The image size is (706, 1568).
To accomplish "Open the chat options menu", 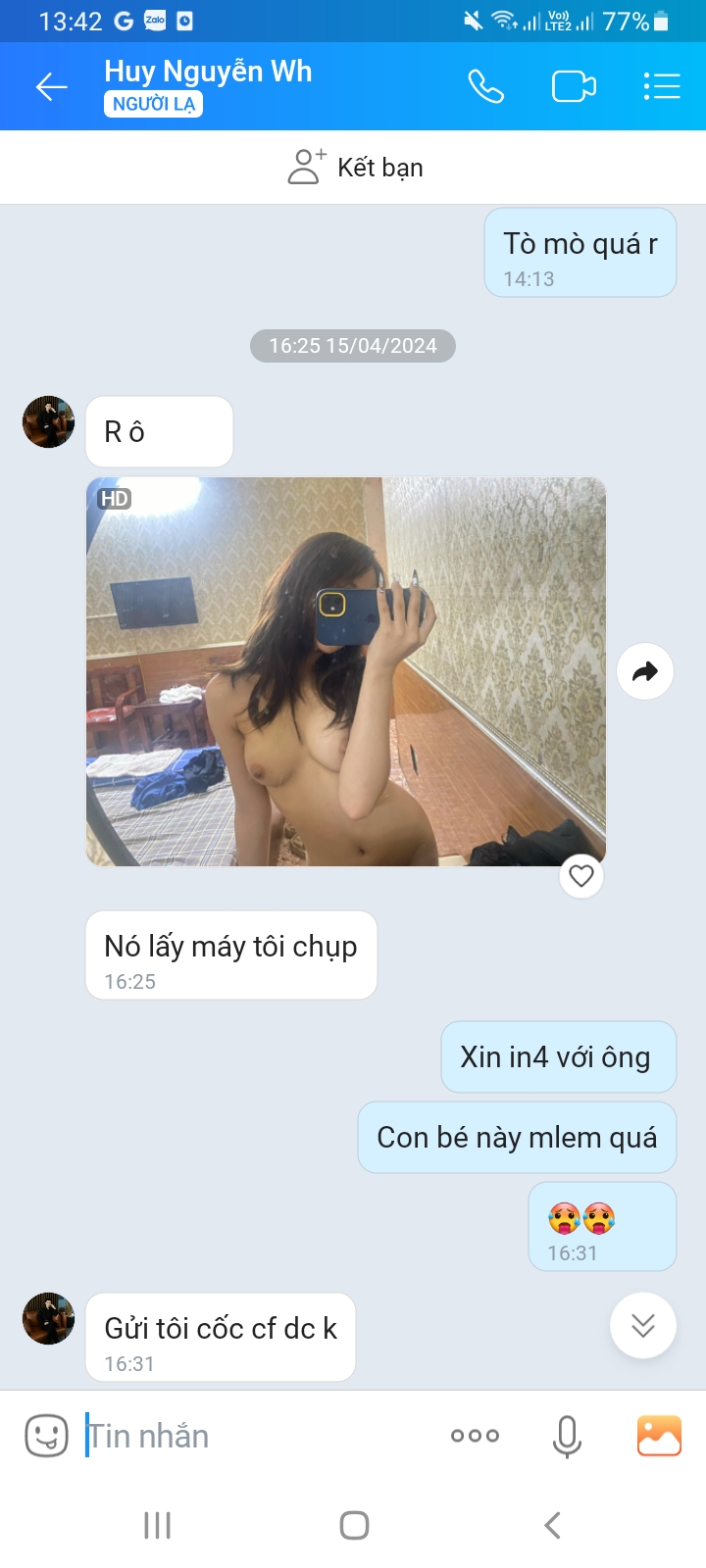I will coord(662,87).
